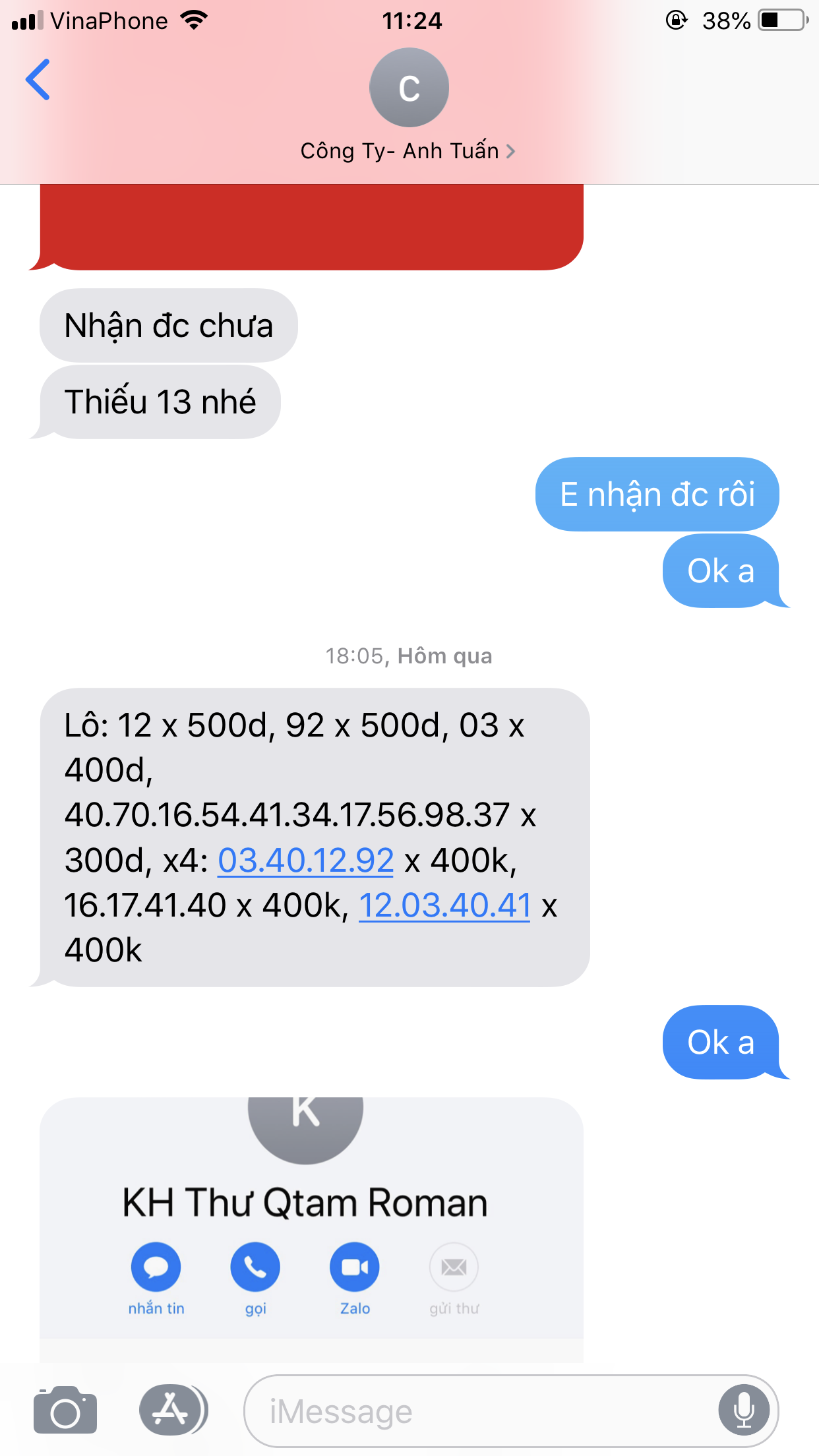Open the App Store apps drawer
Image resolution: width=819 pixels, height=1456 pixels.
[173, 1410]
